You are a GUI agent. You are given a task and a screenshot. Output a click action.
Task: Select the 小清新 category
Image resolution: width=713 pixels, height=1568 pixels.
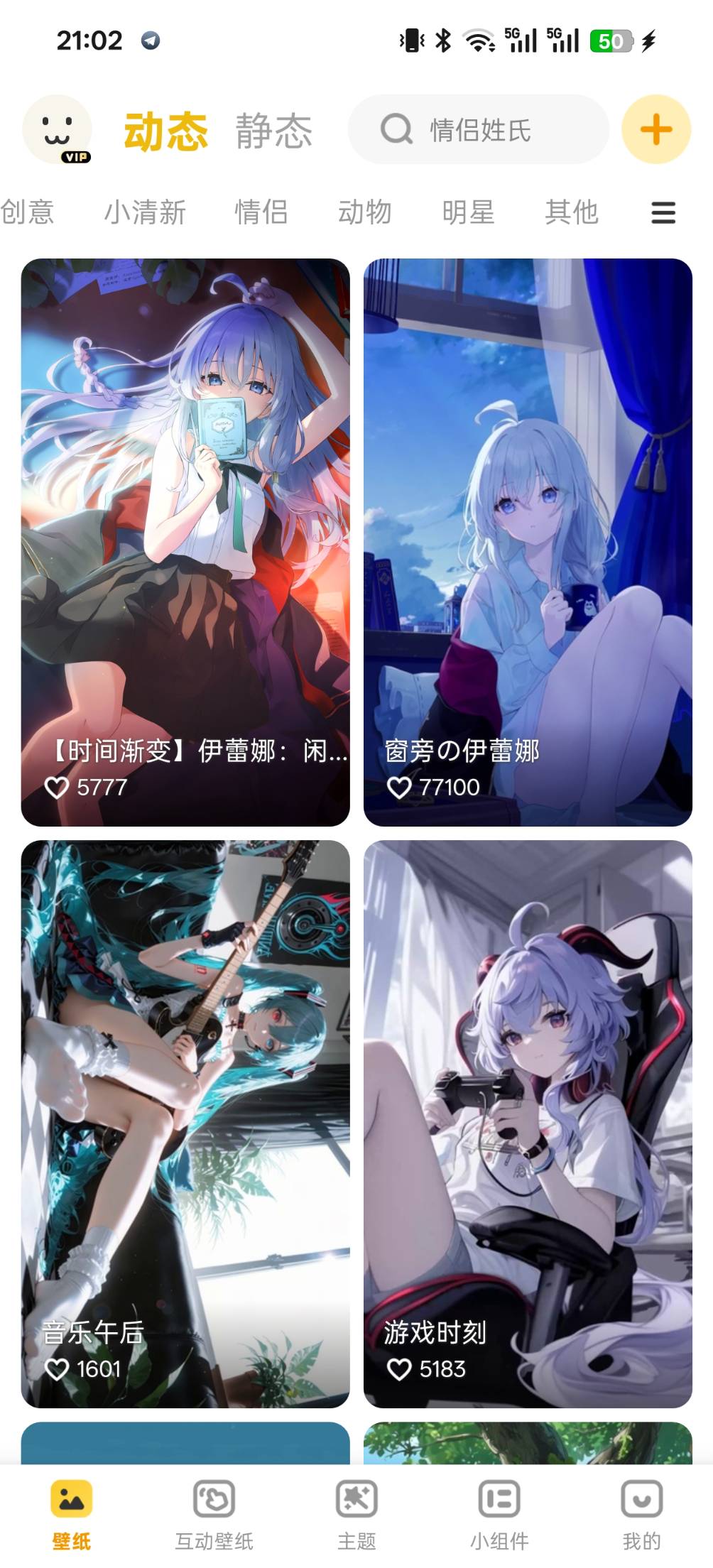145,212
